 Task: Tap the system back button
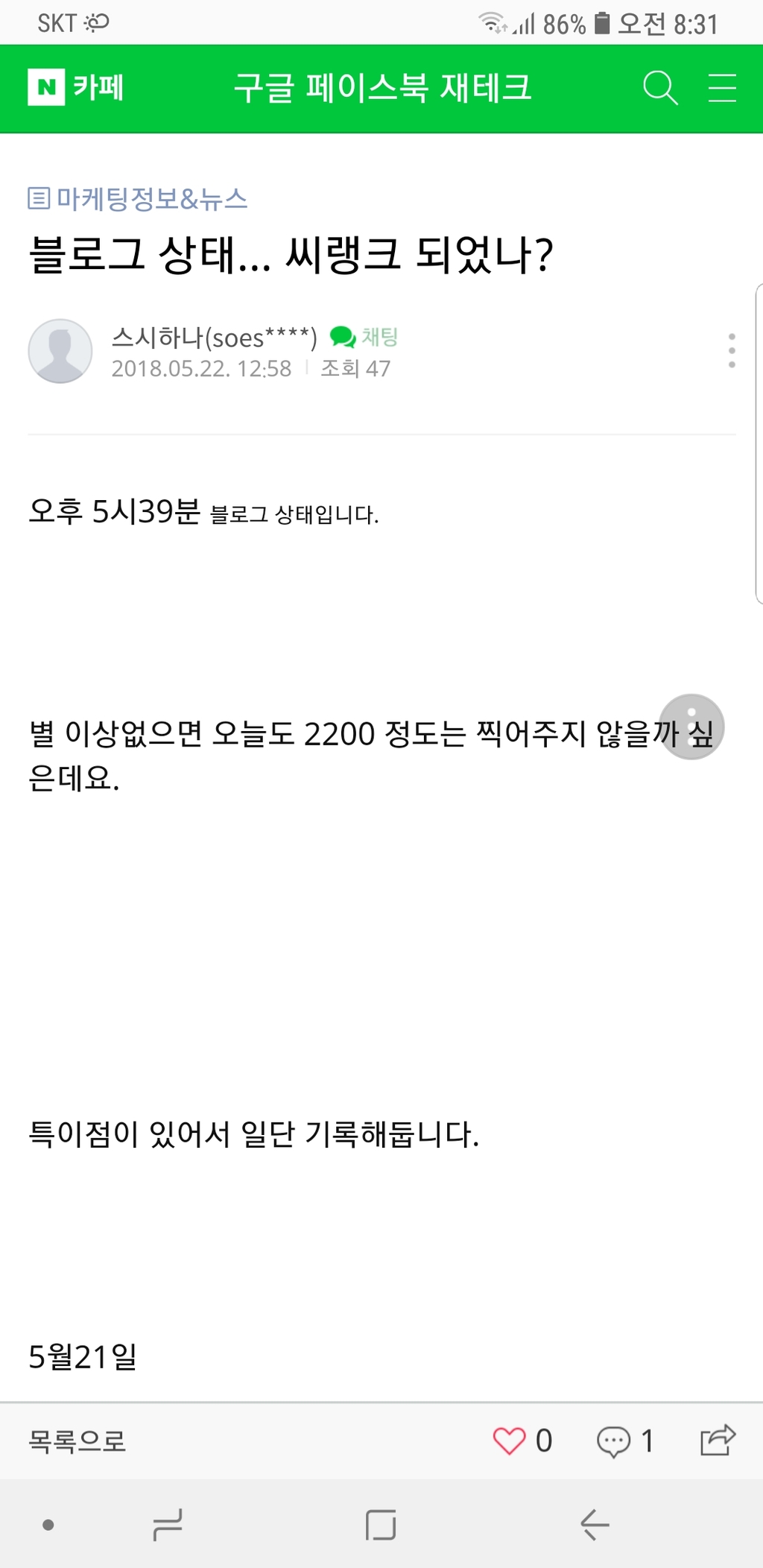coord(595,1525)
